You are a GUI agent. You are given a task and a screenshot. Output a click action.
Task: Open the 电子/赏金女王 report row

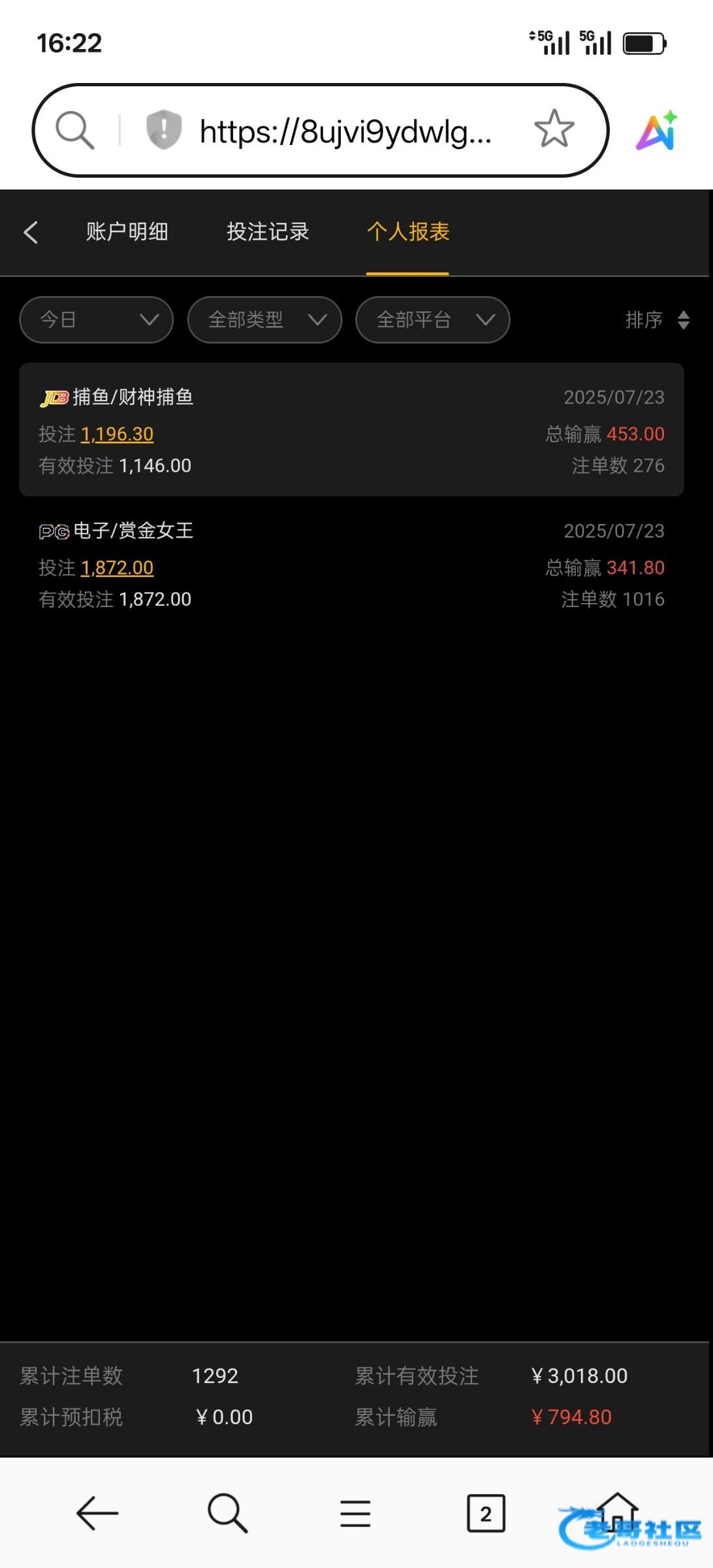351,564
